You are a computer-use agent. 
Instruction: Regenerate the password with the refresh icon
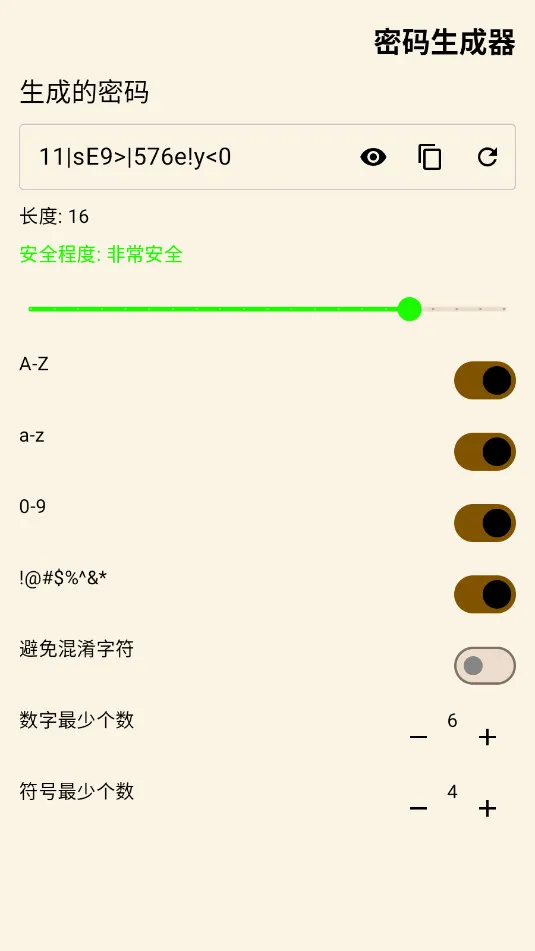(487, 157)
